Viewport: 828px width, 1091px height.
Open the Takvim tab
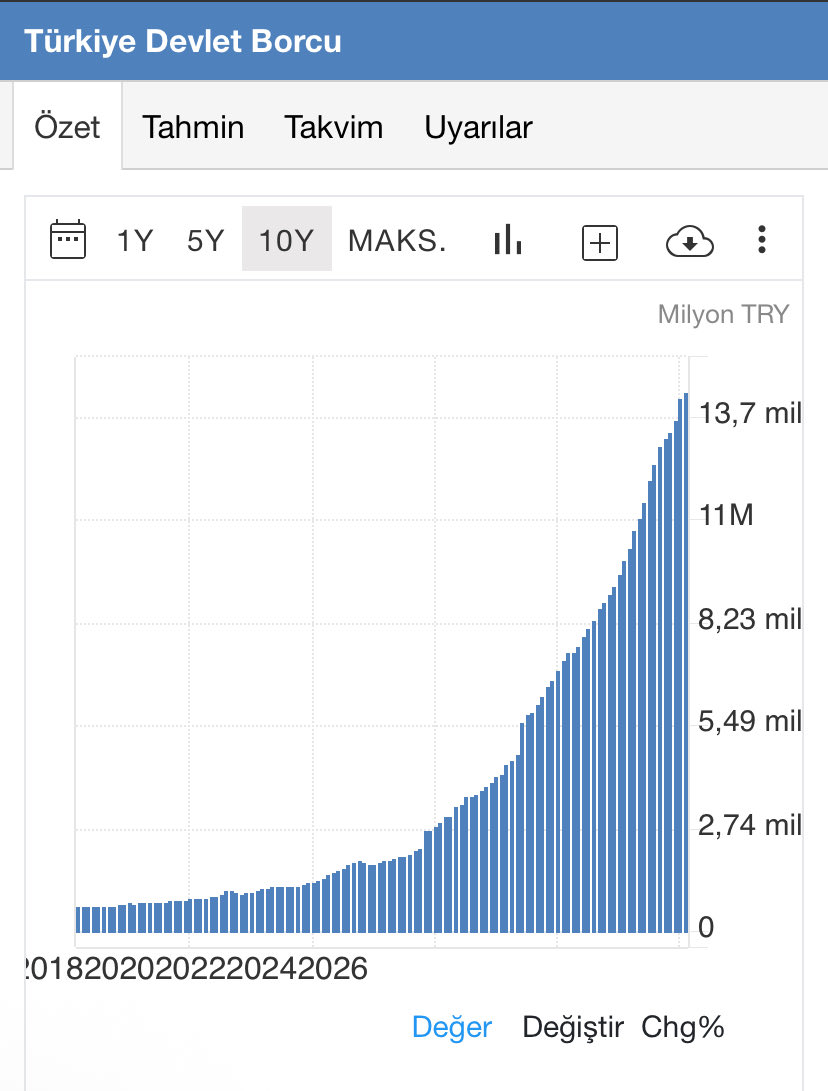pyautogui.click(x=333, y=127)
